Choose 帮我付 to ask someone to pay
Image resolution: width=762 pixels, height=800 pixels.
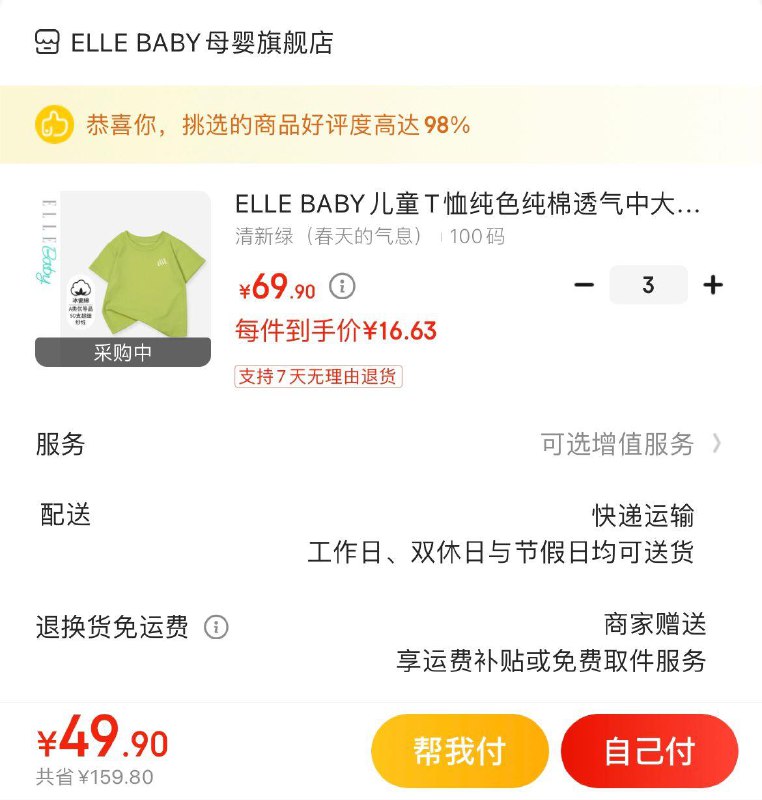coord(459,751)
